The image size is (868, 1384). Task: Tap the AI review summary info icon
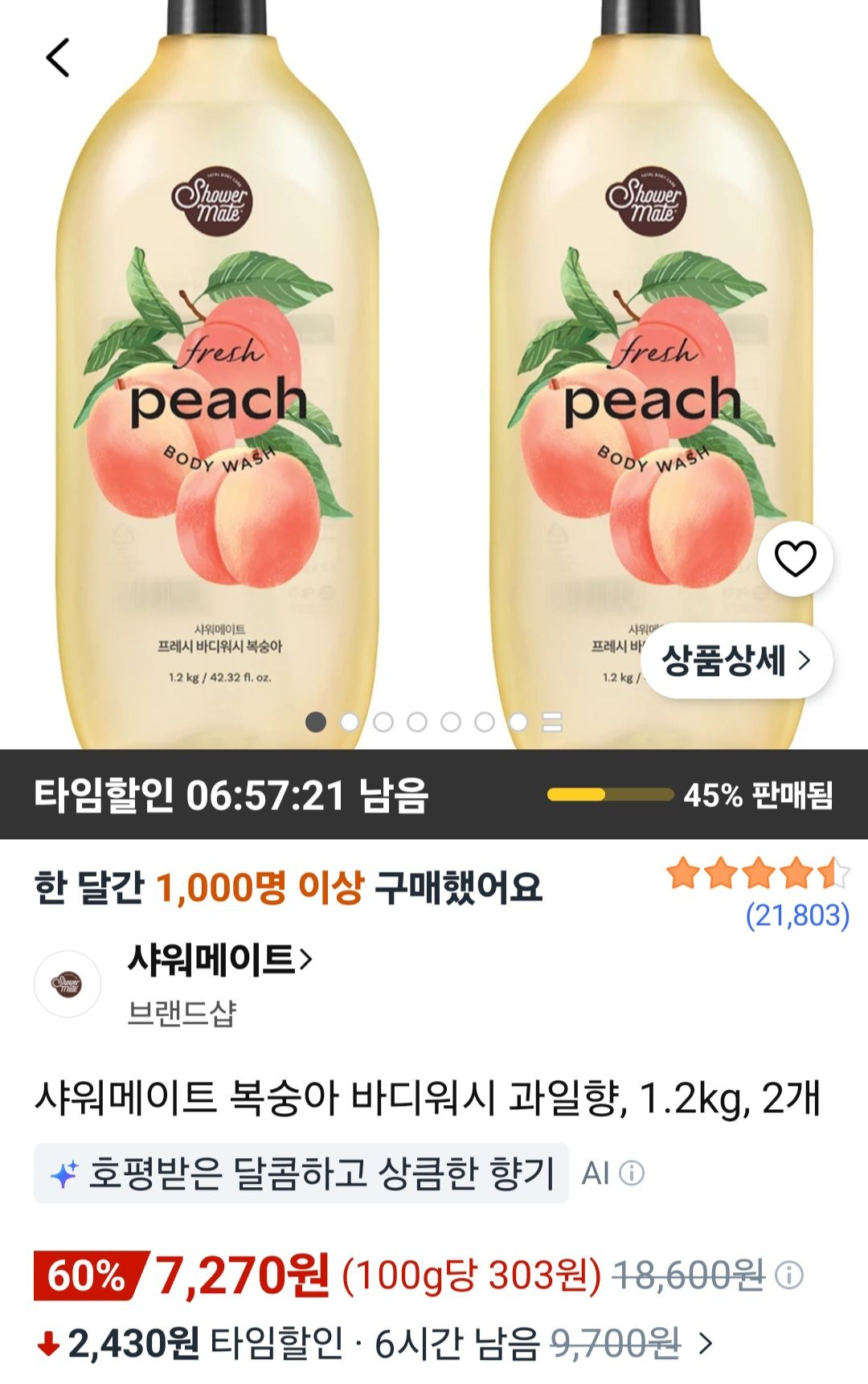[x=633, y=1173]
